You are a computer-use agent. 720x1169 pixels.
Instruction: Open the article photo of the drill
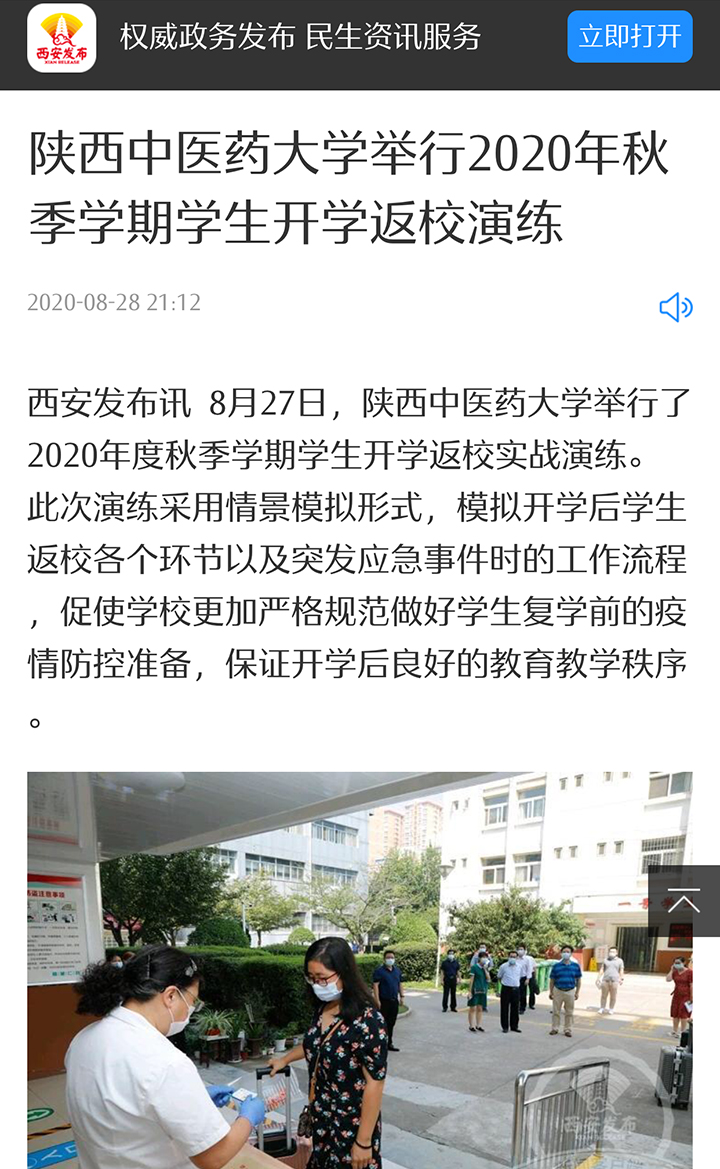[360, 970]
